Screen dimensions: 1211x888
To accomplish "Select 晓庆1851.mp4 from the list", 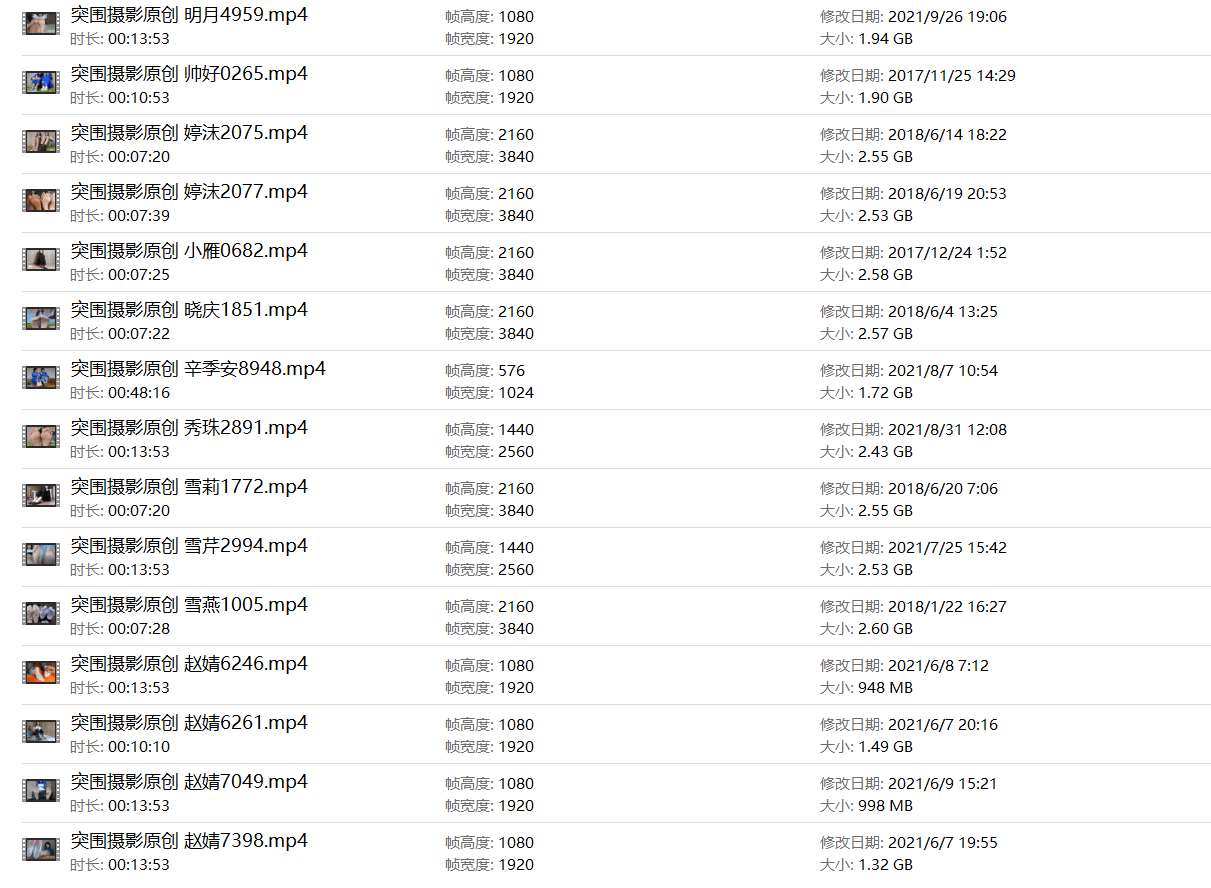I will click(189, 311).
